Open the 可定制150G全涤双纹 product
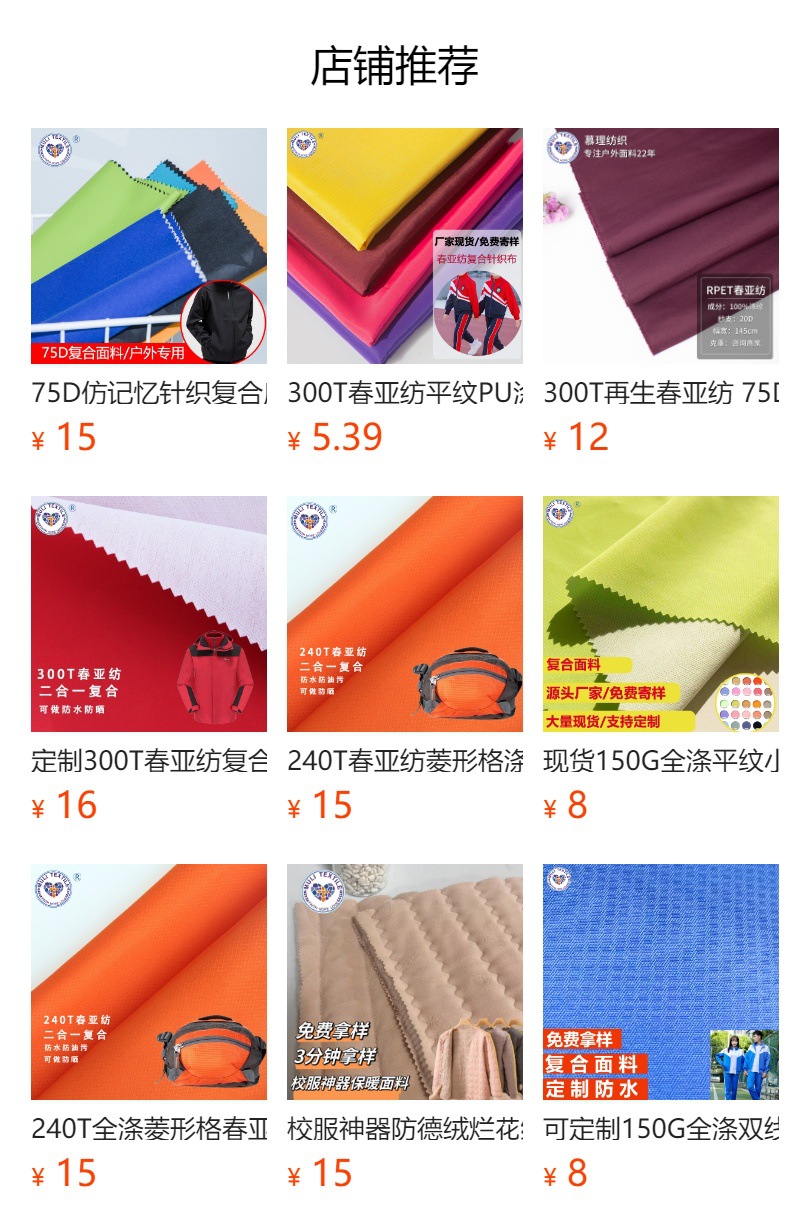The height and width of the screenshot is (1232, 790). pyautogui.click(x=661, y=982)
